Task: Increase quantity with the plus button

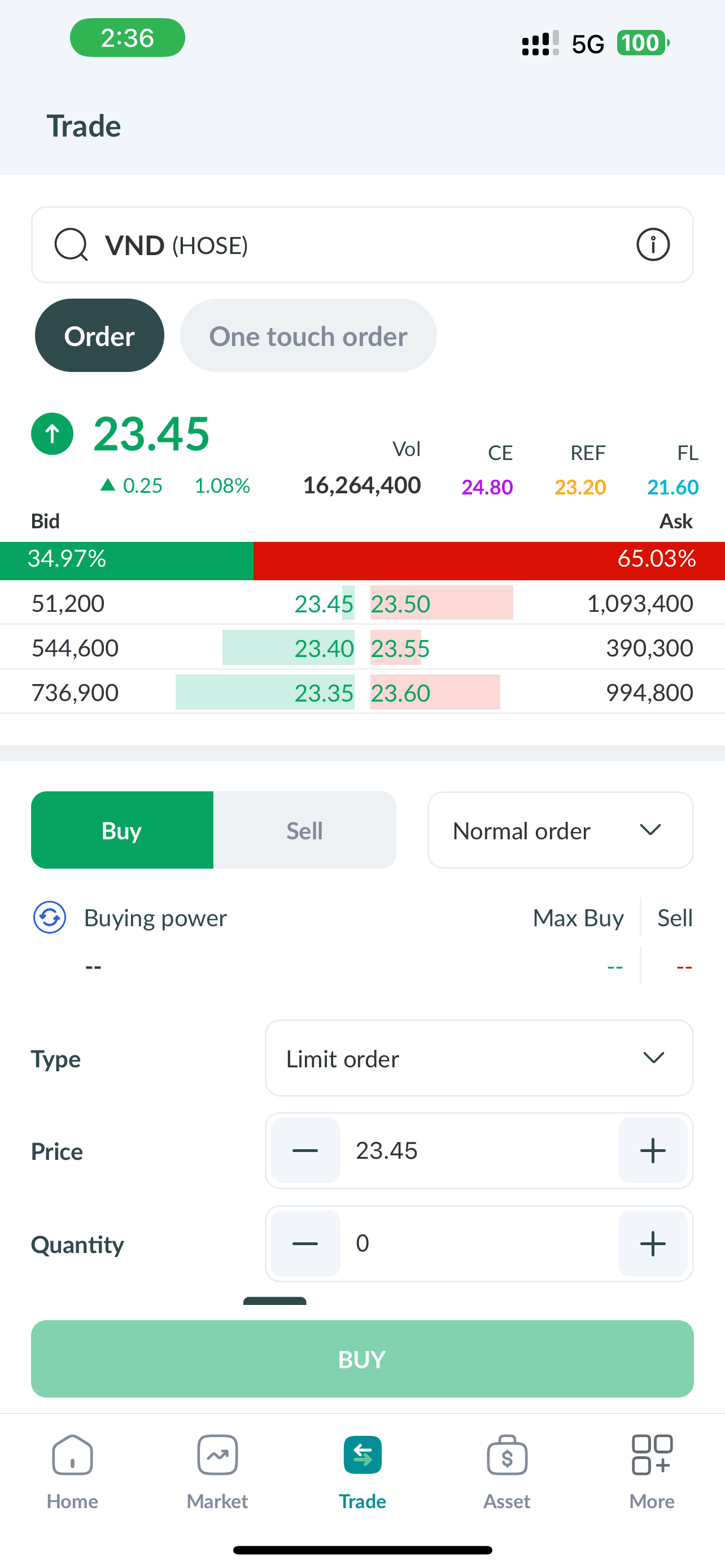Action: [652, 1244]
